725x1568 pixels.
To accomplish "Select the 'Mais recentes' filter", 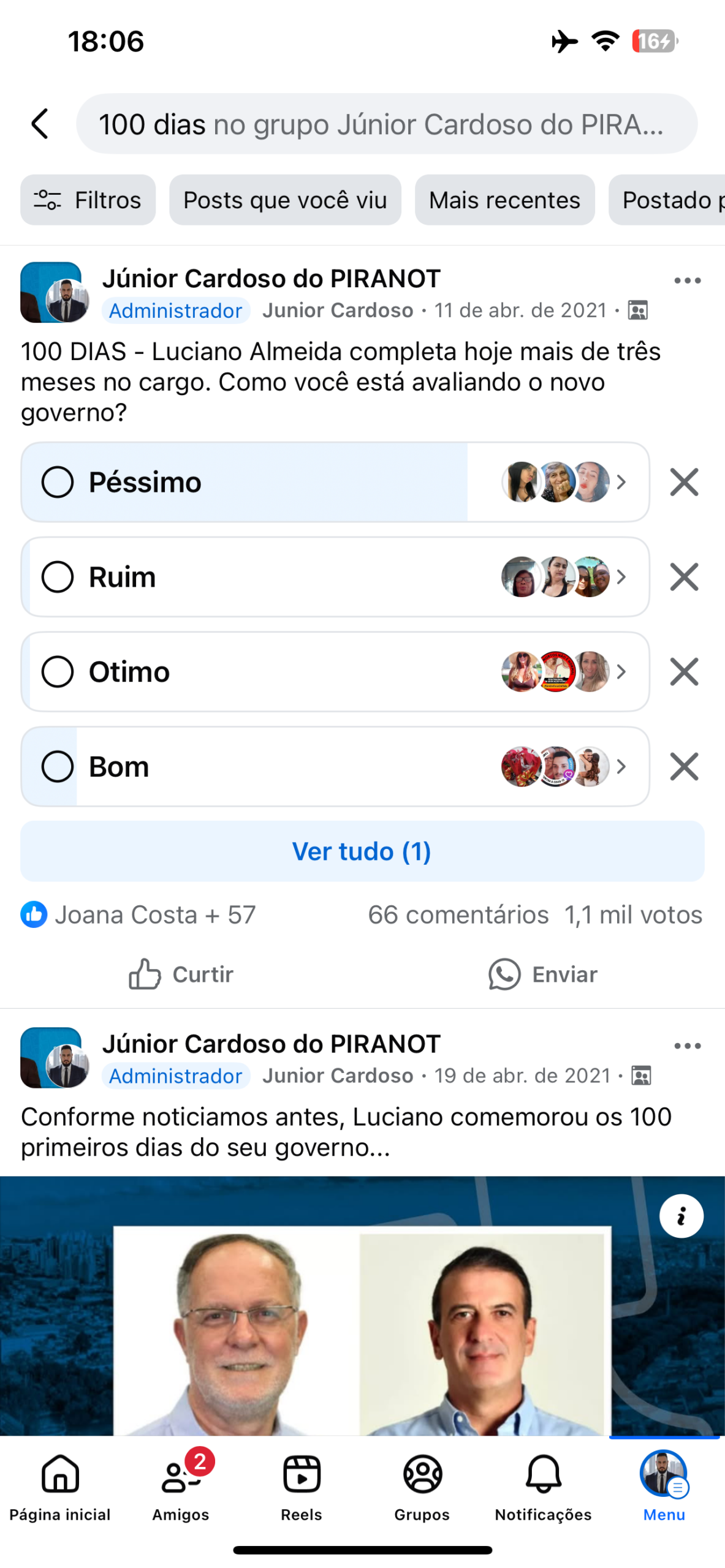I will [x=504, y=200].
